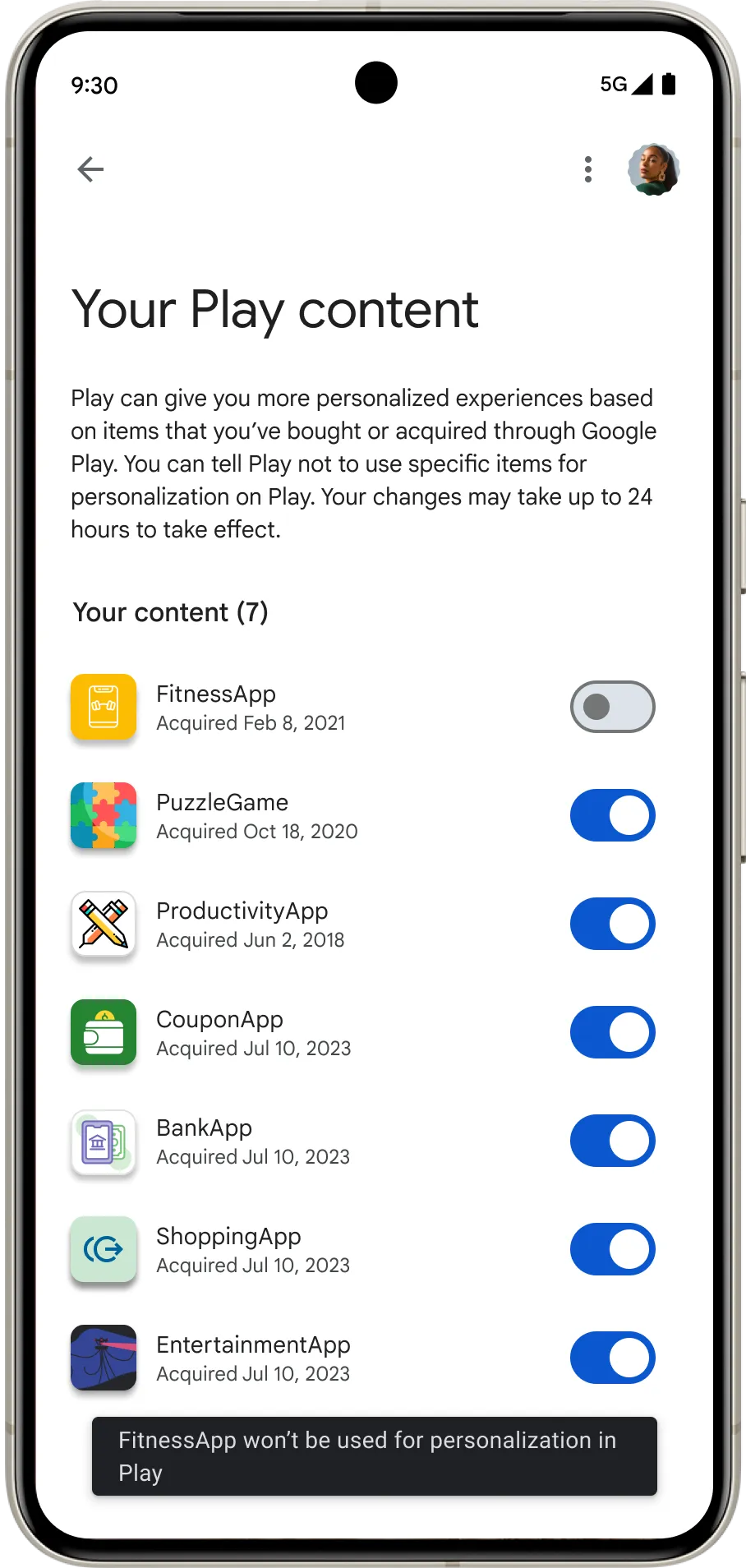Turn off the PuzzleGame switch
The width and height of the screenshot is (746, 1568).
(x=612, y=815)
